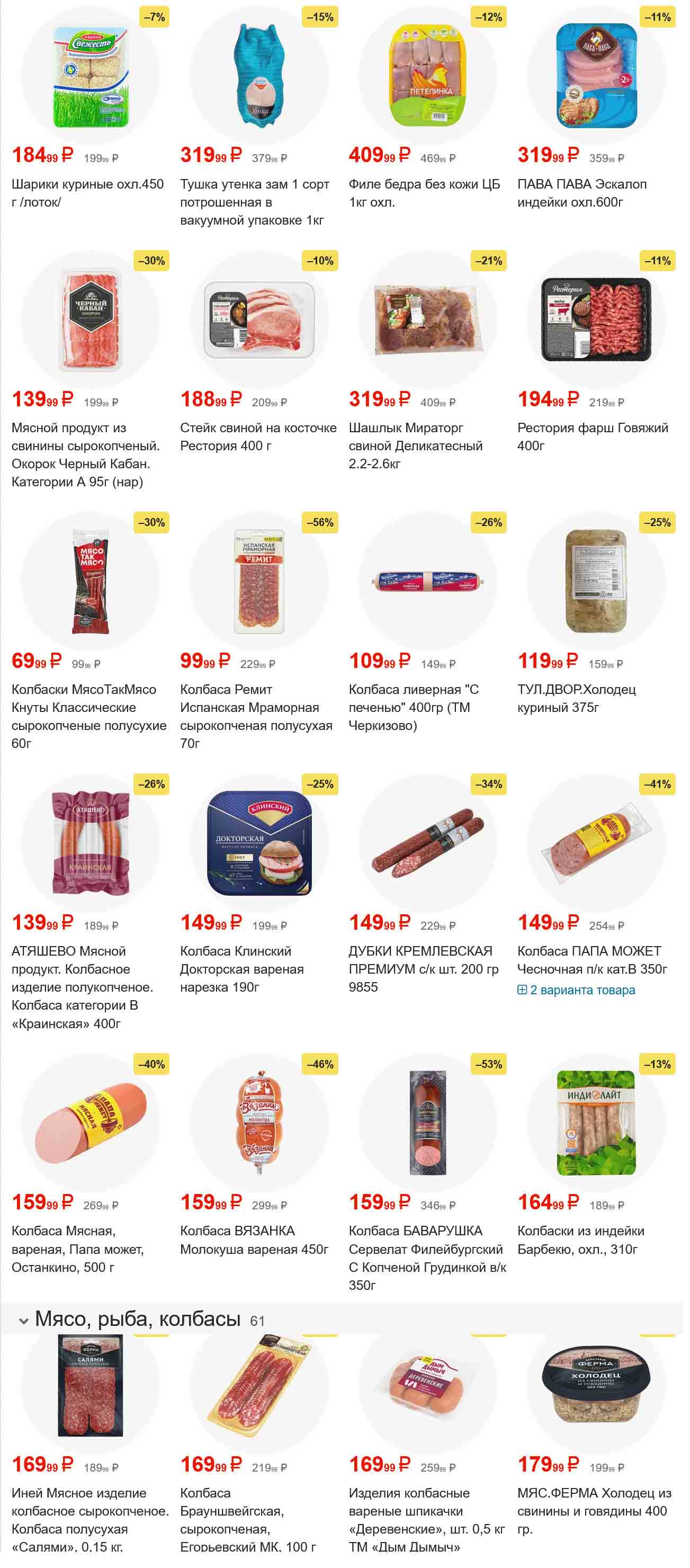The image size is (690, 1568).
Task: Open Шарики куриные охл. 450 г product
Action: pos(87,192)
